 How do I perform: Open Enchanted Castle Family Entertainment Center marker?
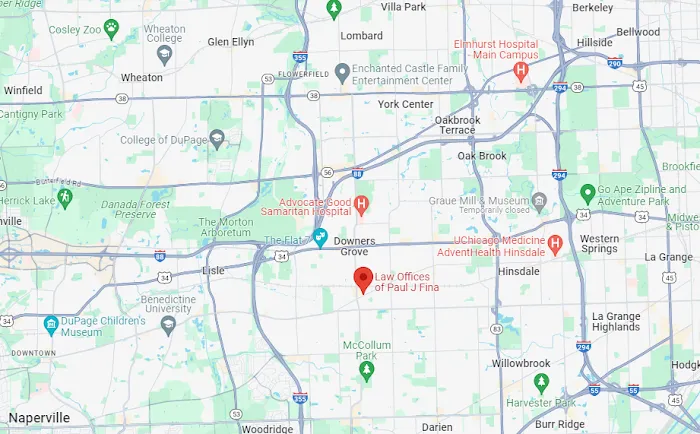342,72
